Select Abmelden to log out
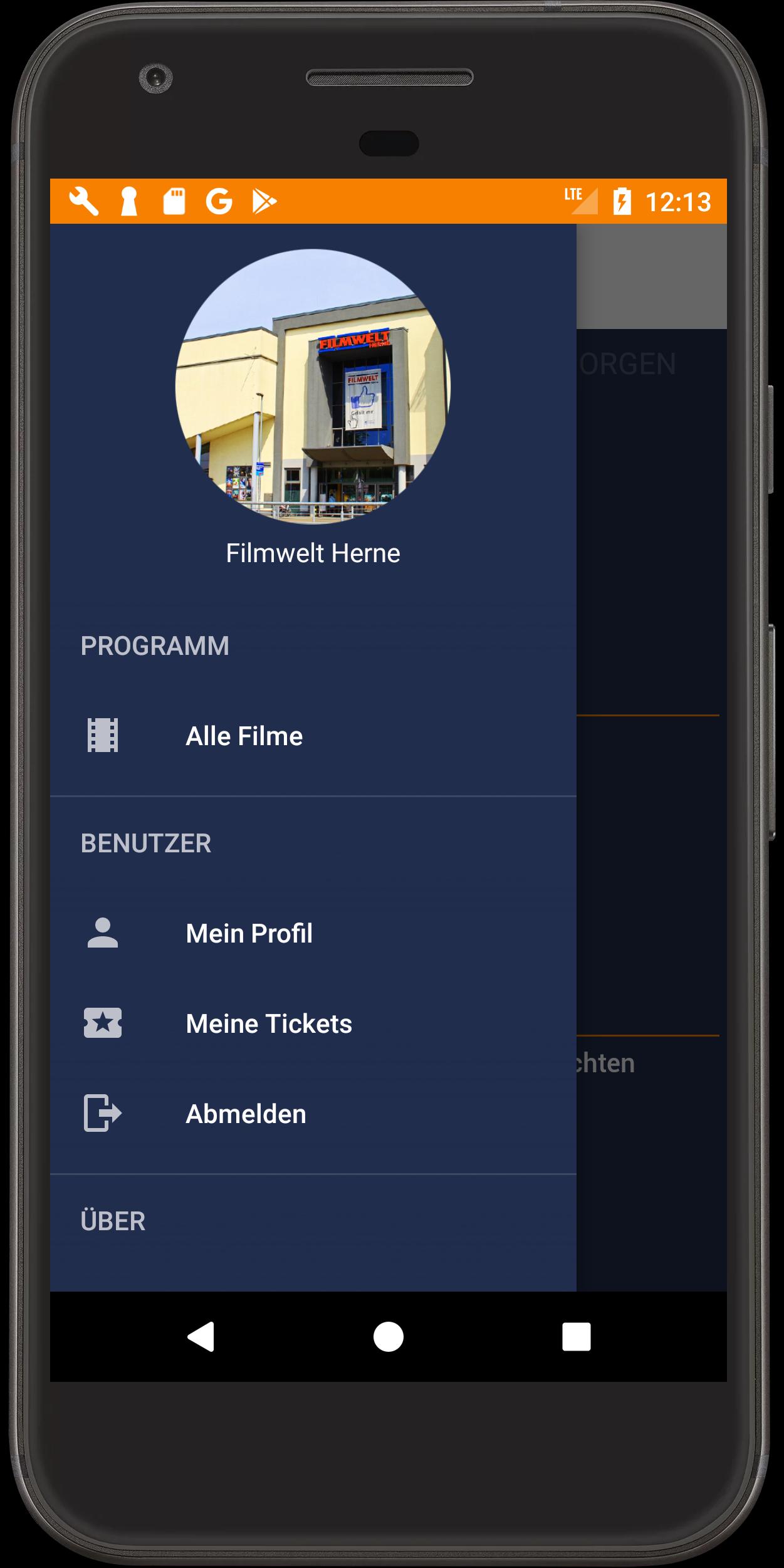 click(246, 1114)
